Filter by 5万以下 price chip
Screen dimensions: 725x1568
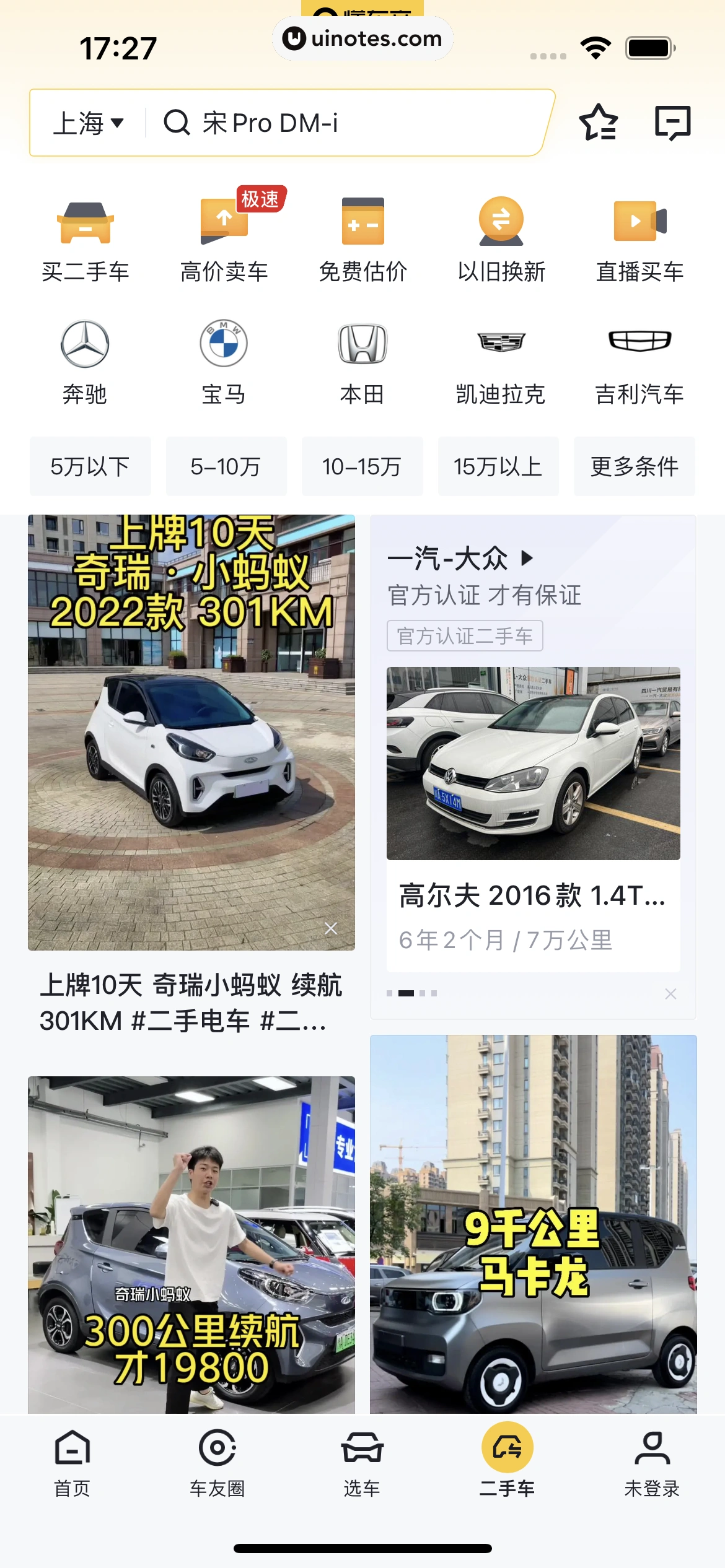(90, 466)
